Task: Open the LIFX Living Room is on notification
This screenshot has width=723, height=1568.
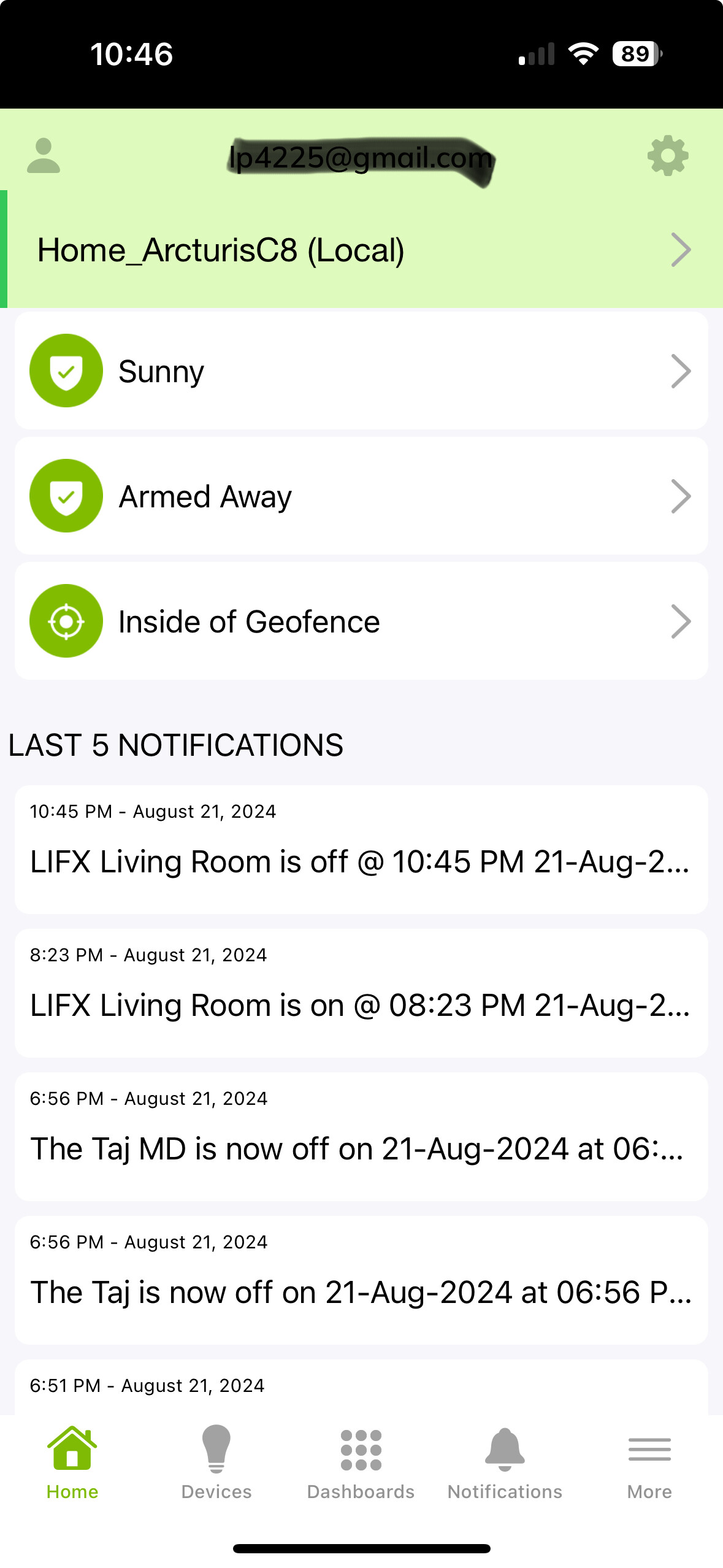Action: [x=361, y=993]
